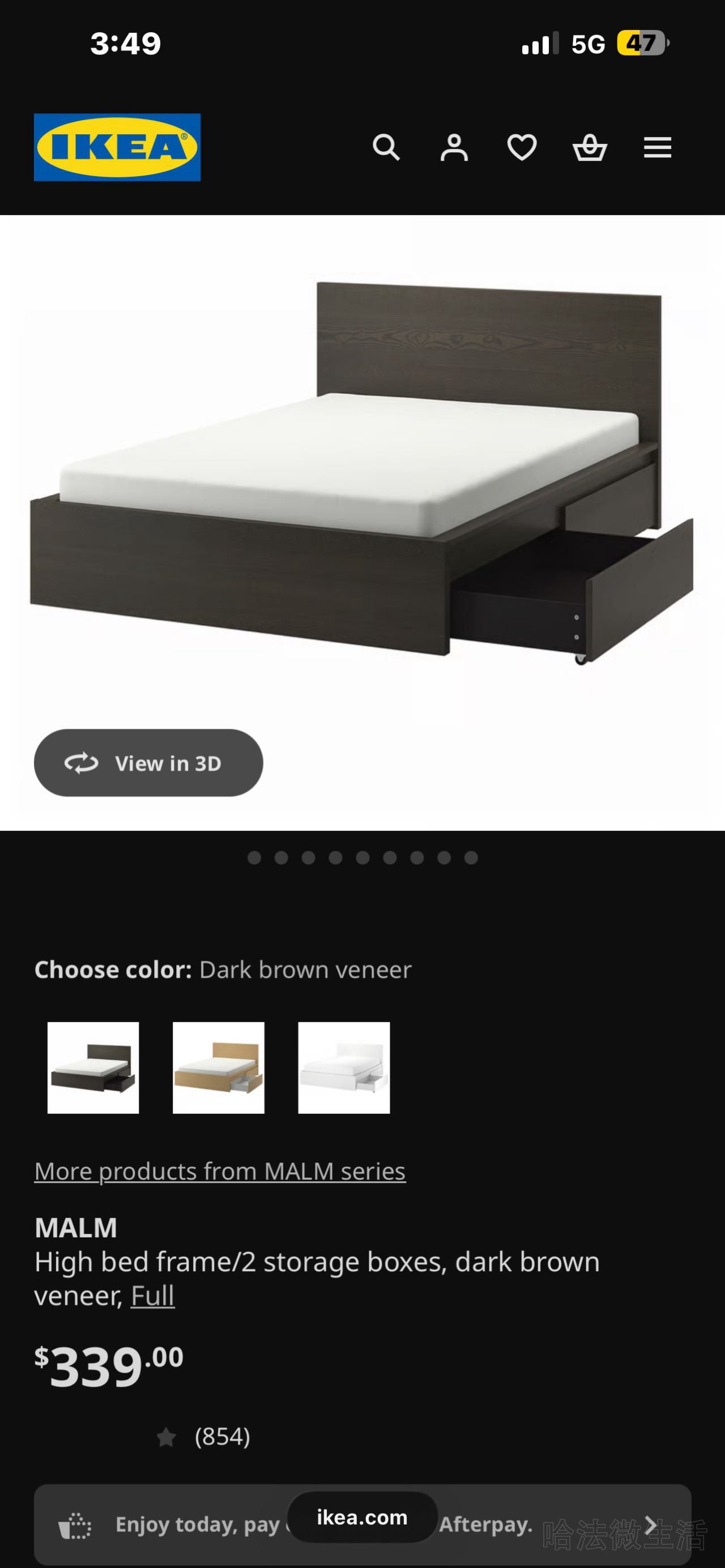725x1568 pixels.
Task: Tap the ikea.com address pill
Action: pos(362,1517)
